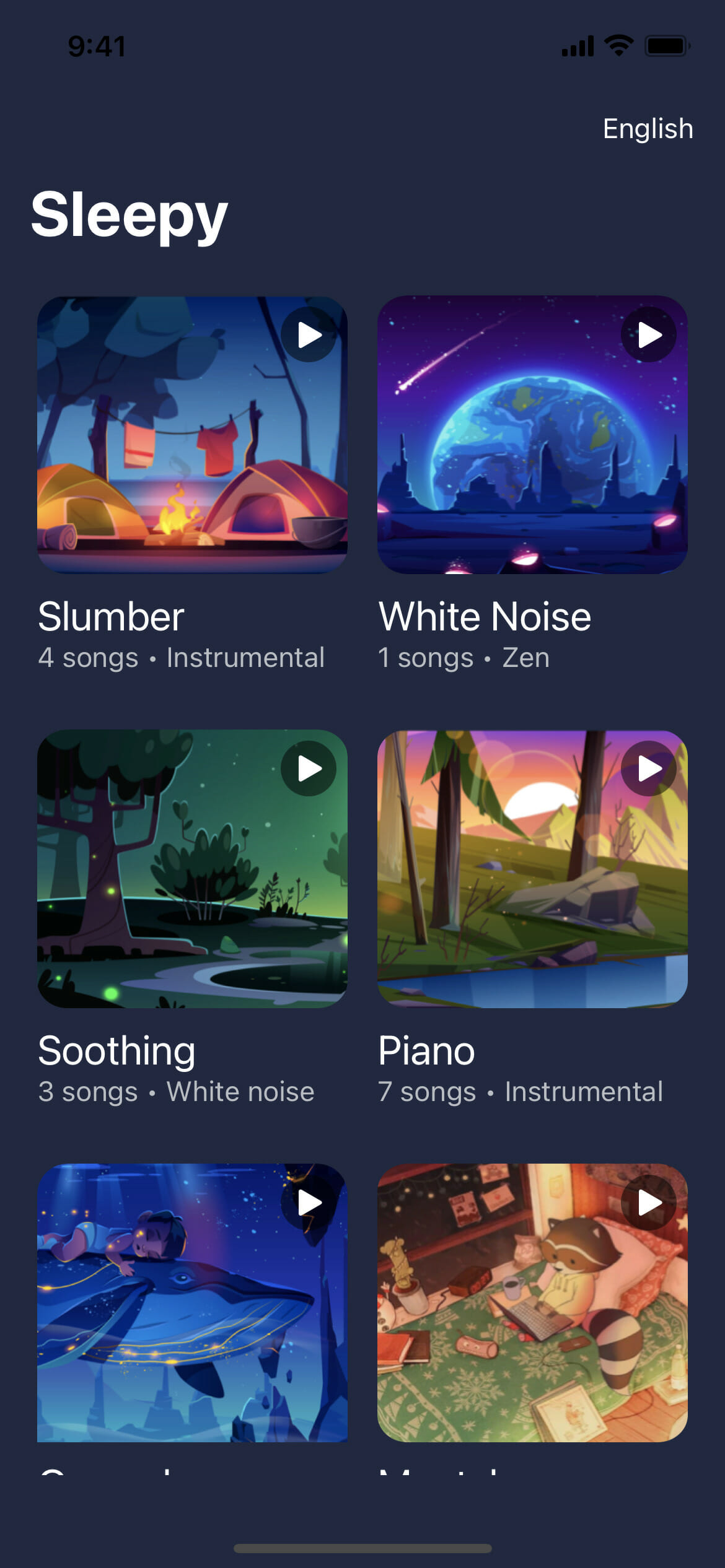Play the Slumber playlist
Image resolution: width=725 pixels, height=1568 pixels.
tap(309, 335)
